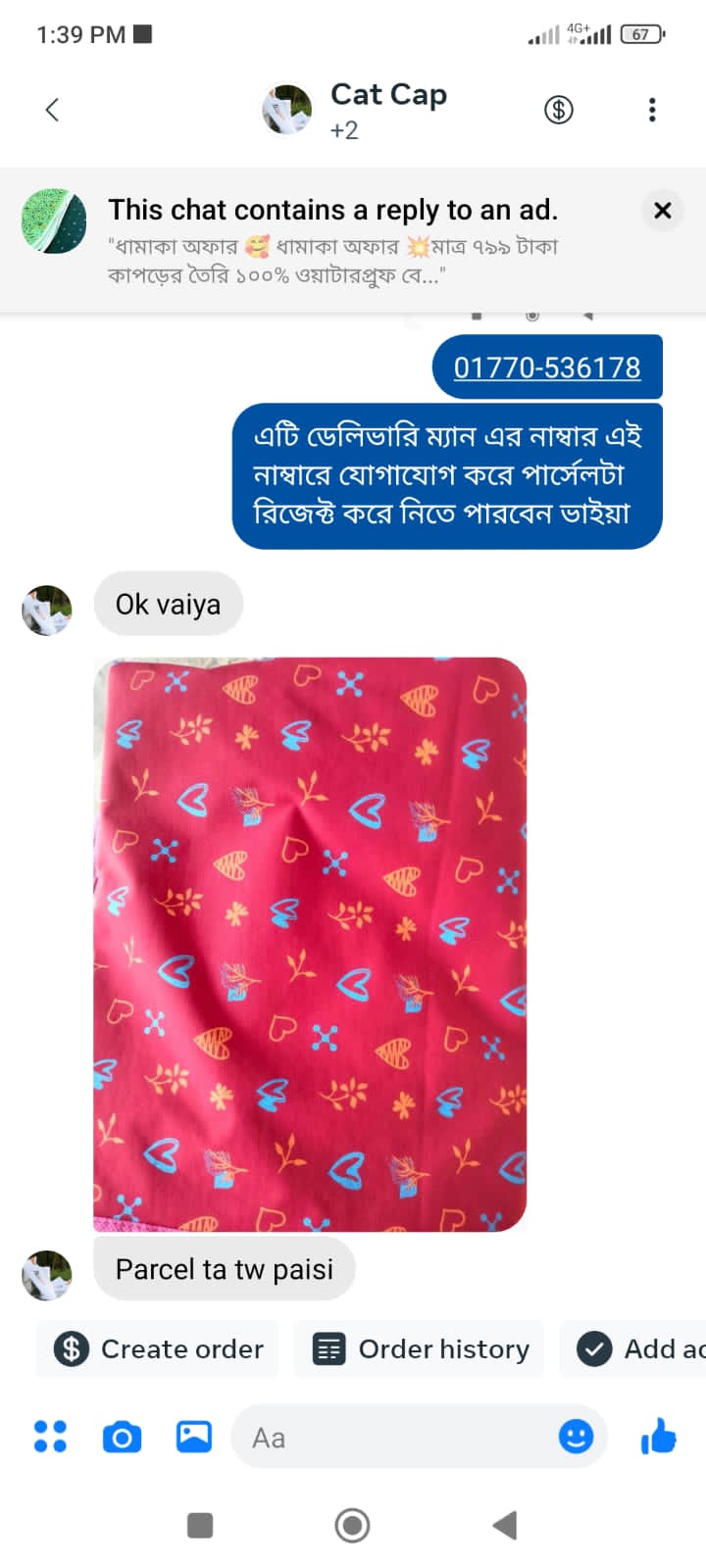Open the three-dot overflow menu
This screenshot has height=1568, width=706.
tap(652, 110)
